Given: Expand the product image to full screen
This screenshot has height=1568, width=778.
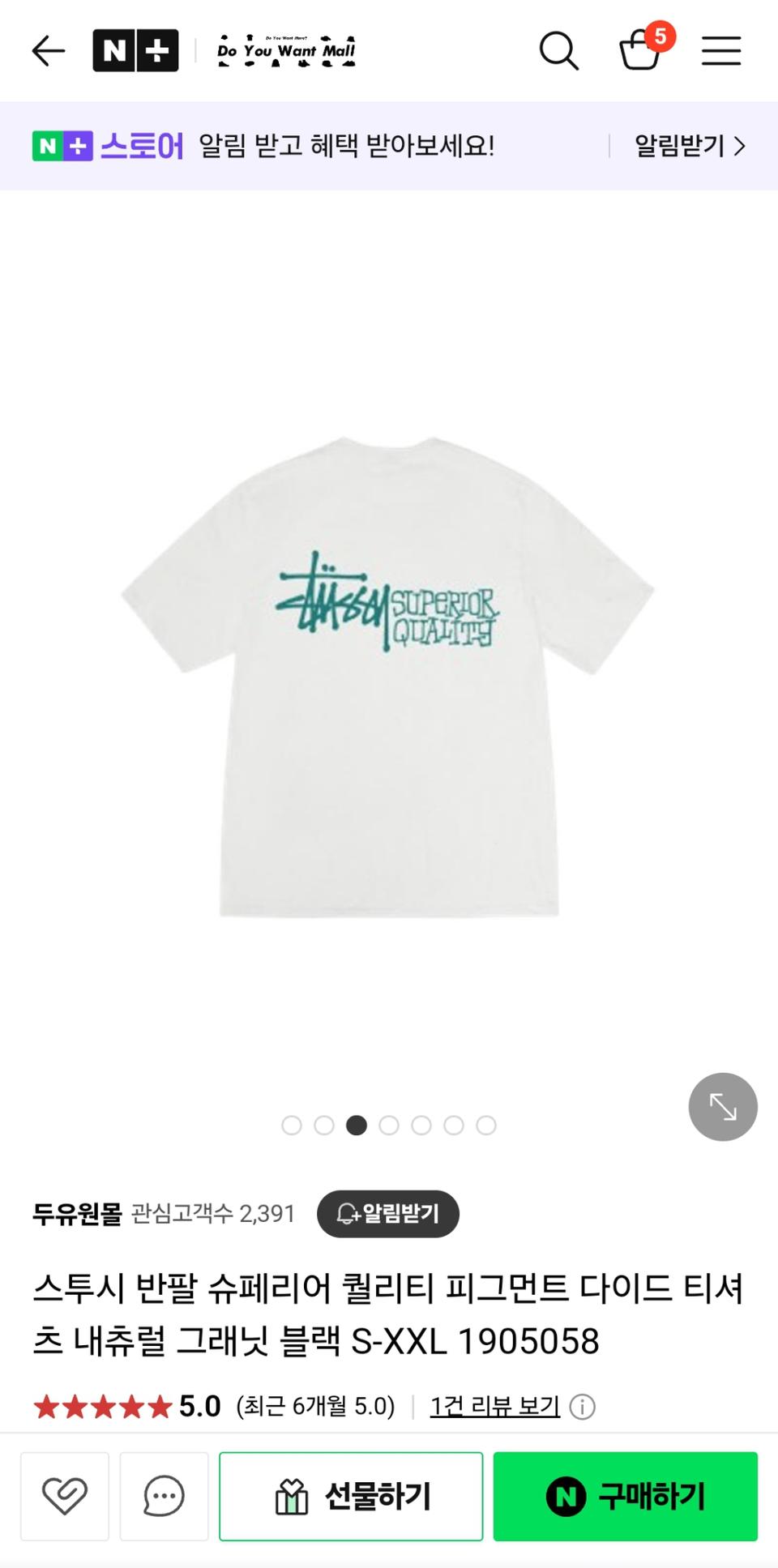Looking at the screenshot, I should point(722,1107).
